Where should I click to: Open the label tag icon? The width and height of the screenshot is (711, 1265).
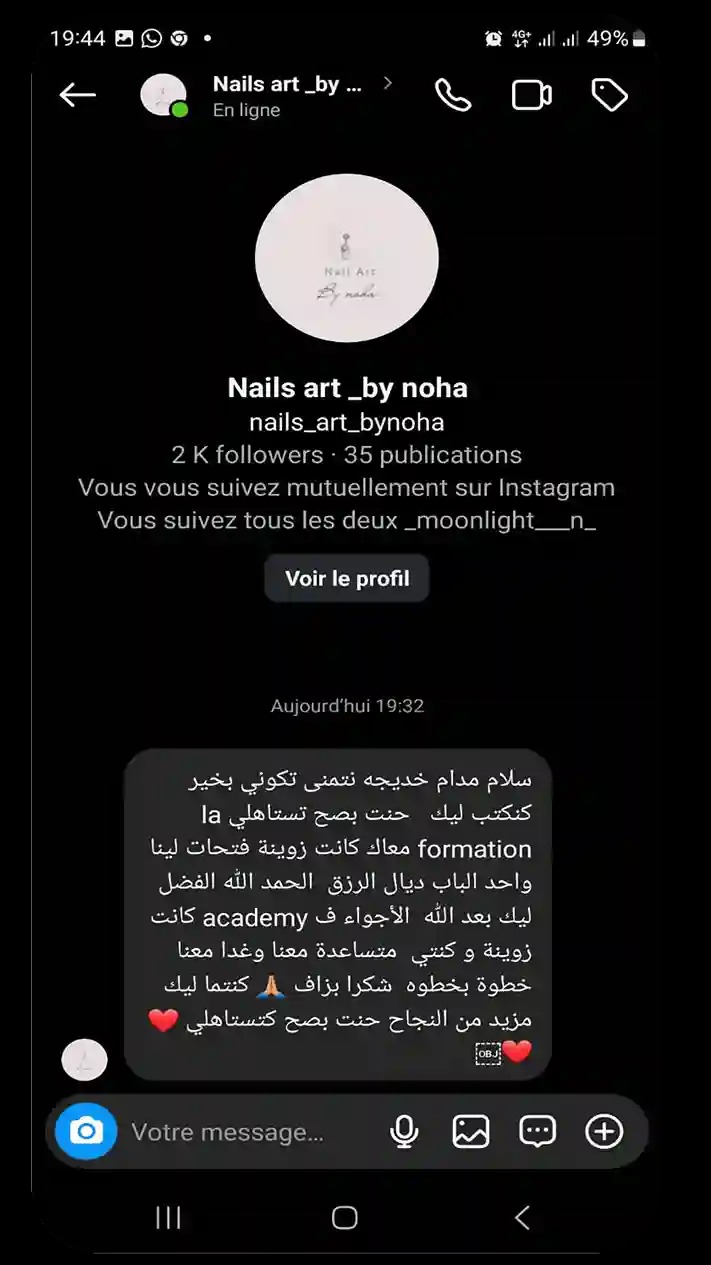(x=609, y=95)
